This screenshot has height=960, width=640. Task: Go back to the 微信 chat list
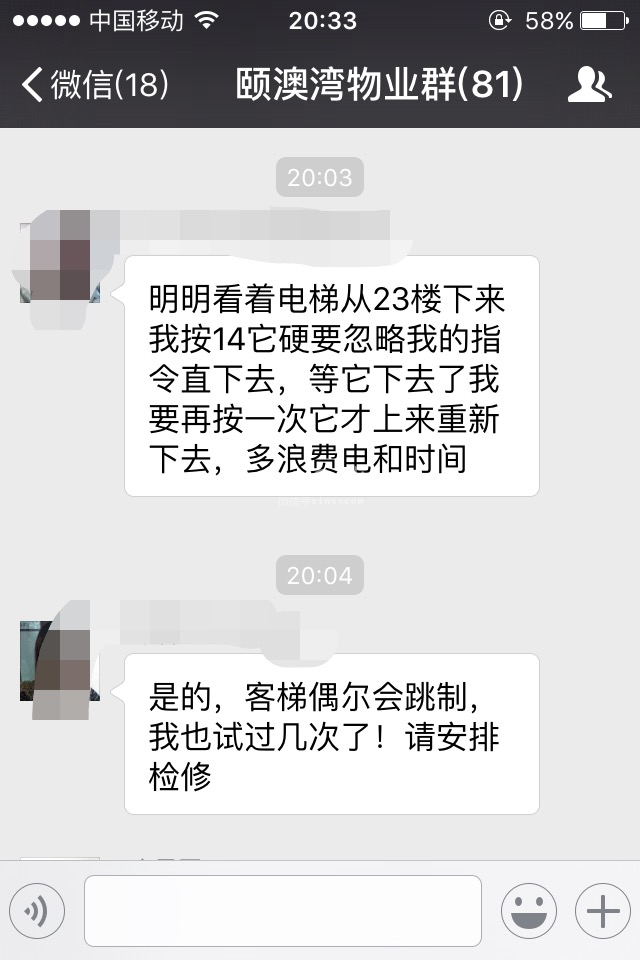(x=93, y=85)
